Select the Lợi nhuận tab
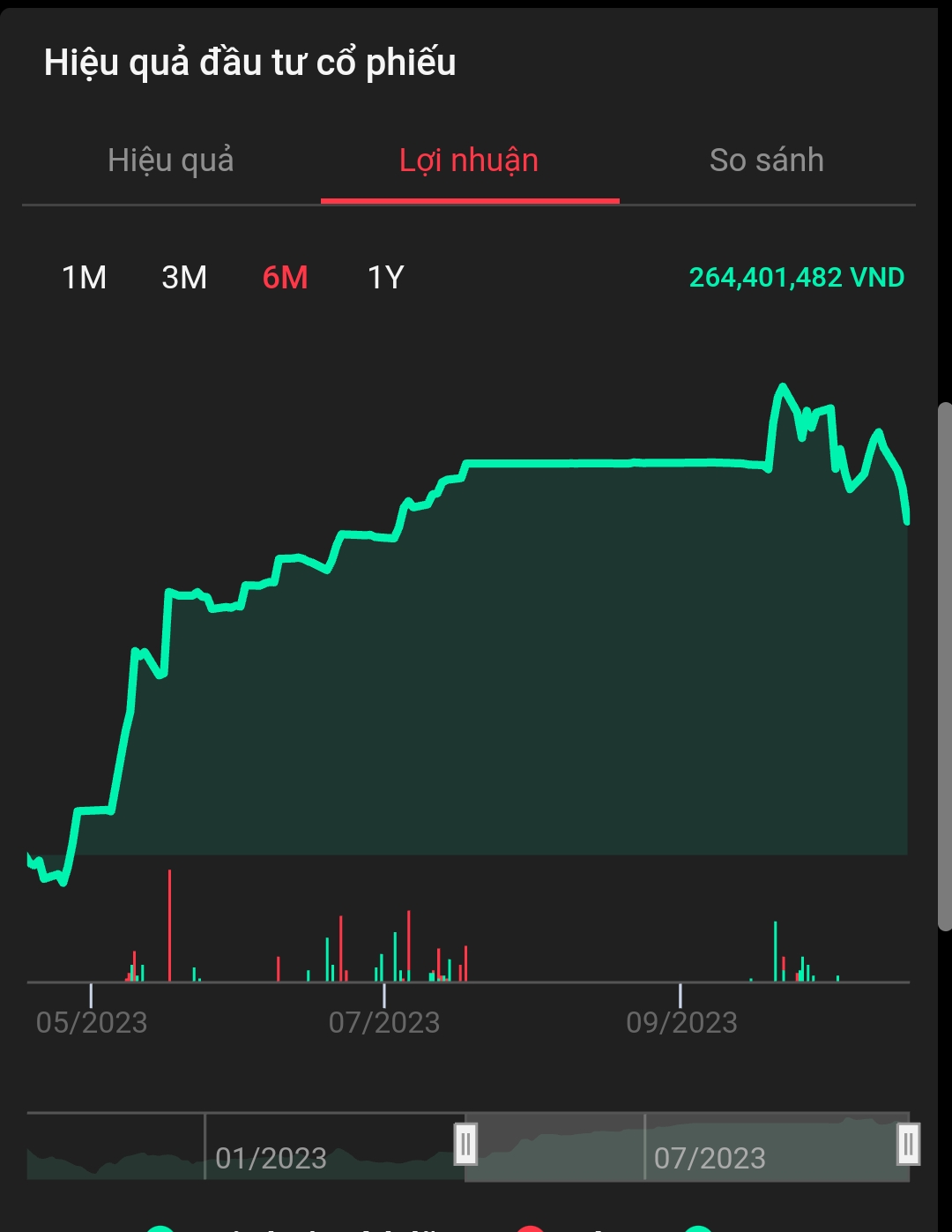The image size is (952, 1232). click(x=469, y=161)
